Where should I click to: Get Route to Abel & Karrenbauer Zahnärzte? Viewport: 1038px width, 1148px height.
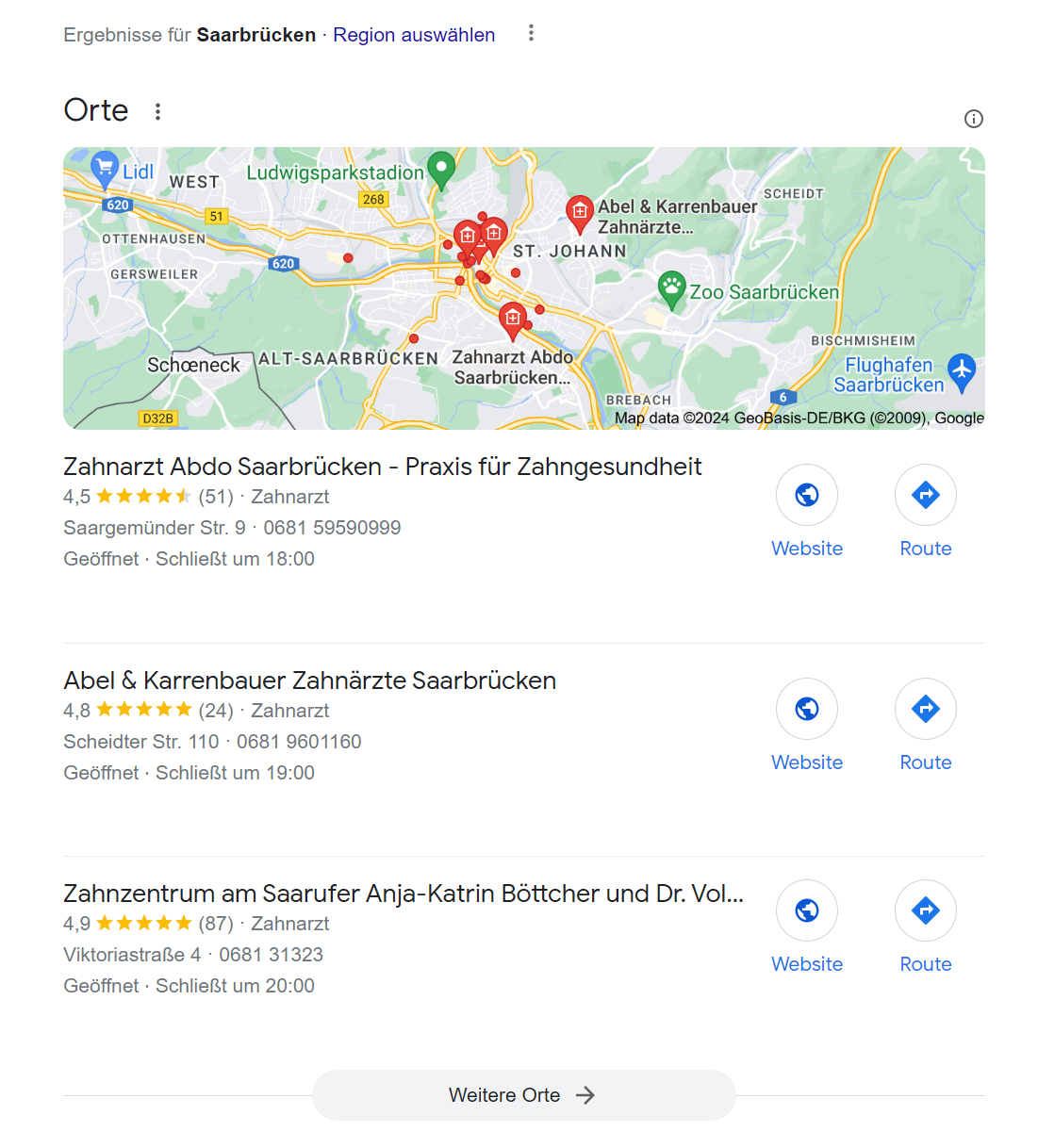click(x=925, y=708)
